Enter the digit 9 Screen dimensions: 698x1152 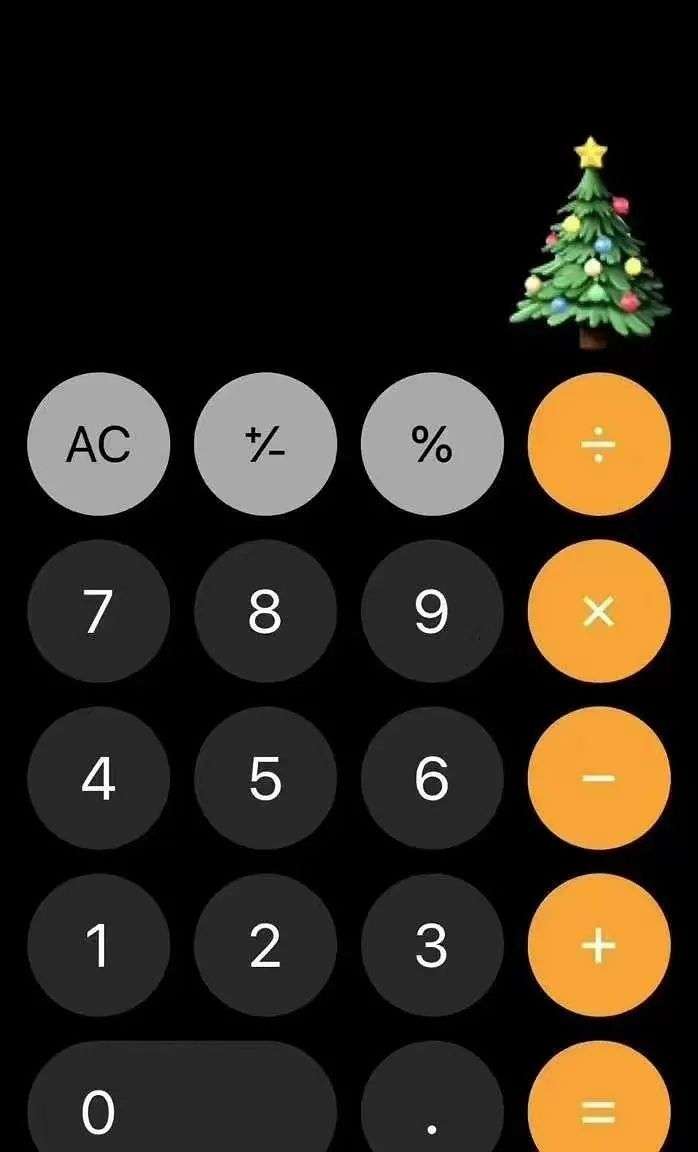[x=432, y=611]
